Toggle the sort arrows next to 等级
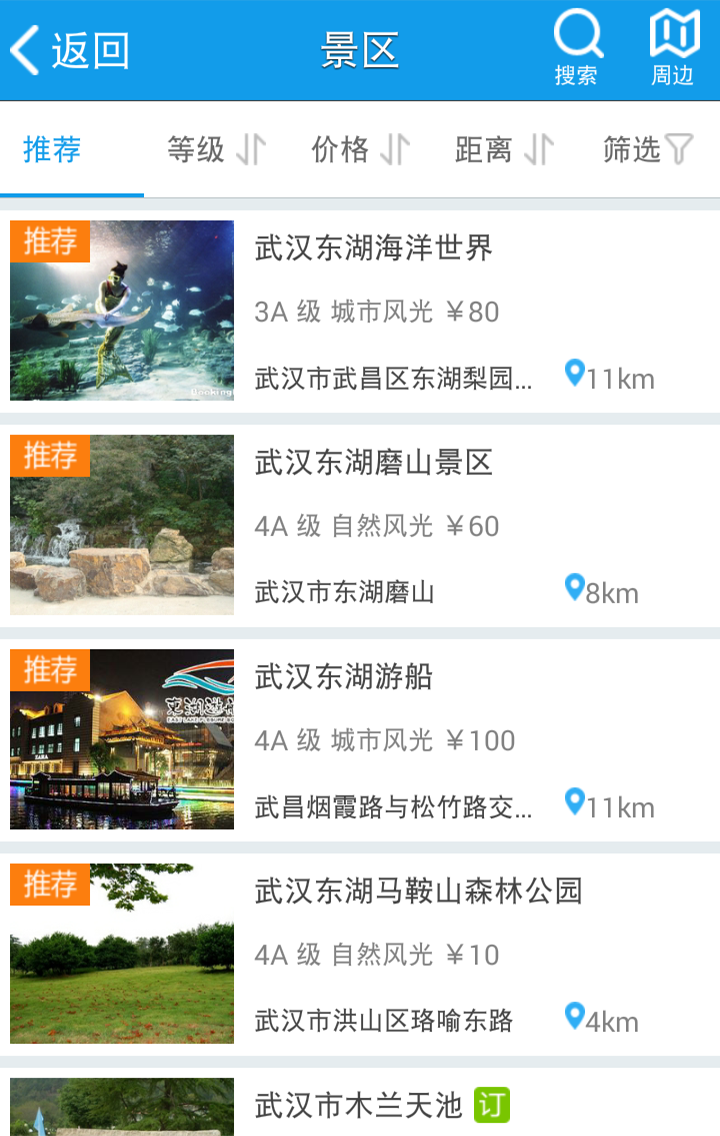 [x=250, y=148]
